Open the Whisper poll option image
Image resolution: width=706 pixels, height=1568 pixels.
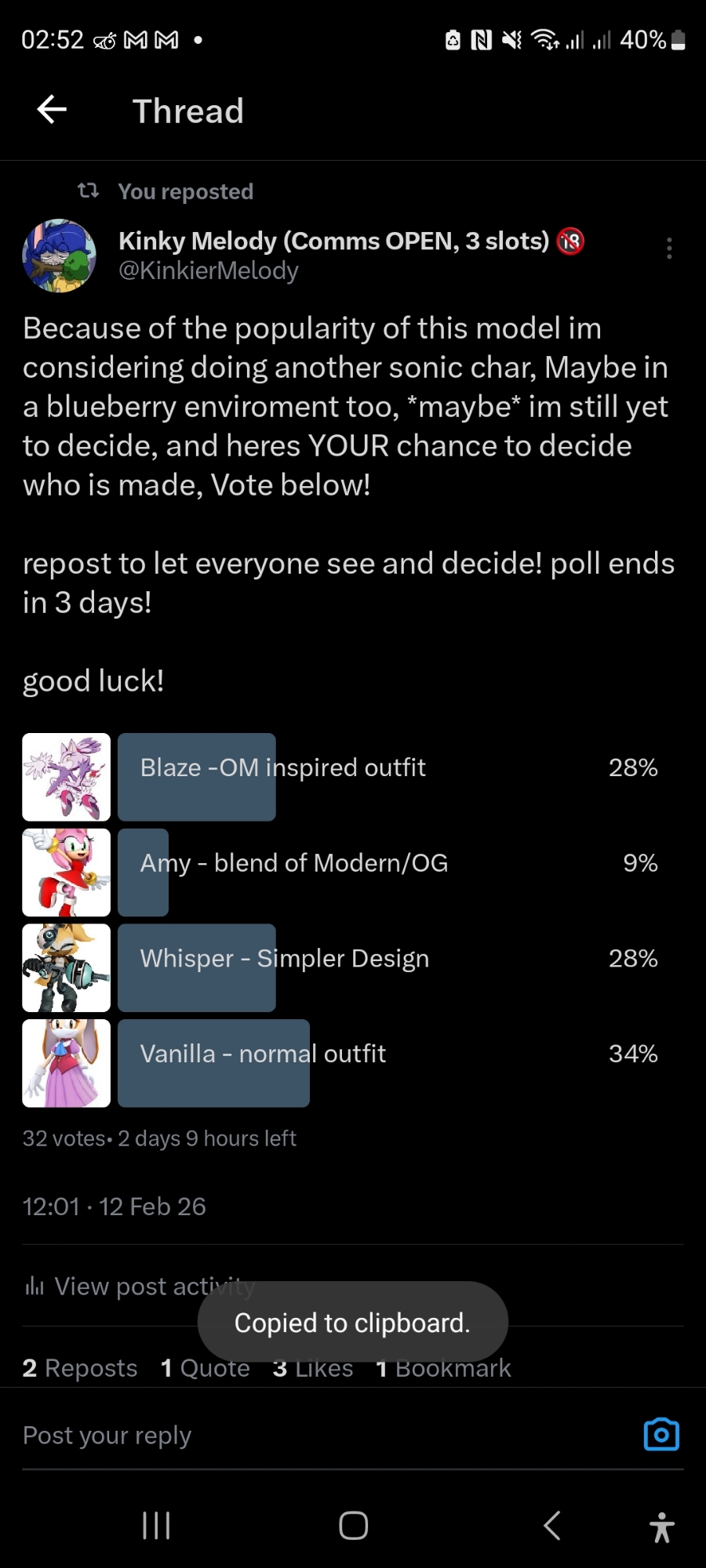coord(67,968)
